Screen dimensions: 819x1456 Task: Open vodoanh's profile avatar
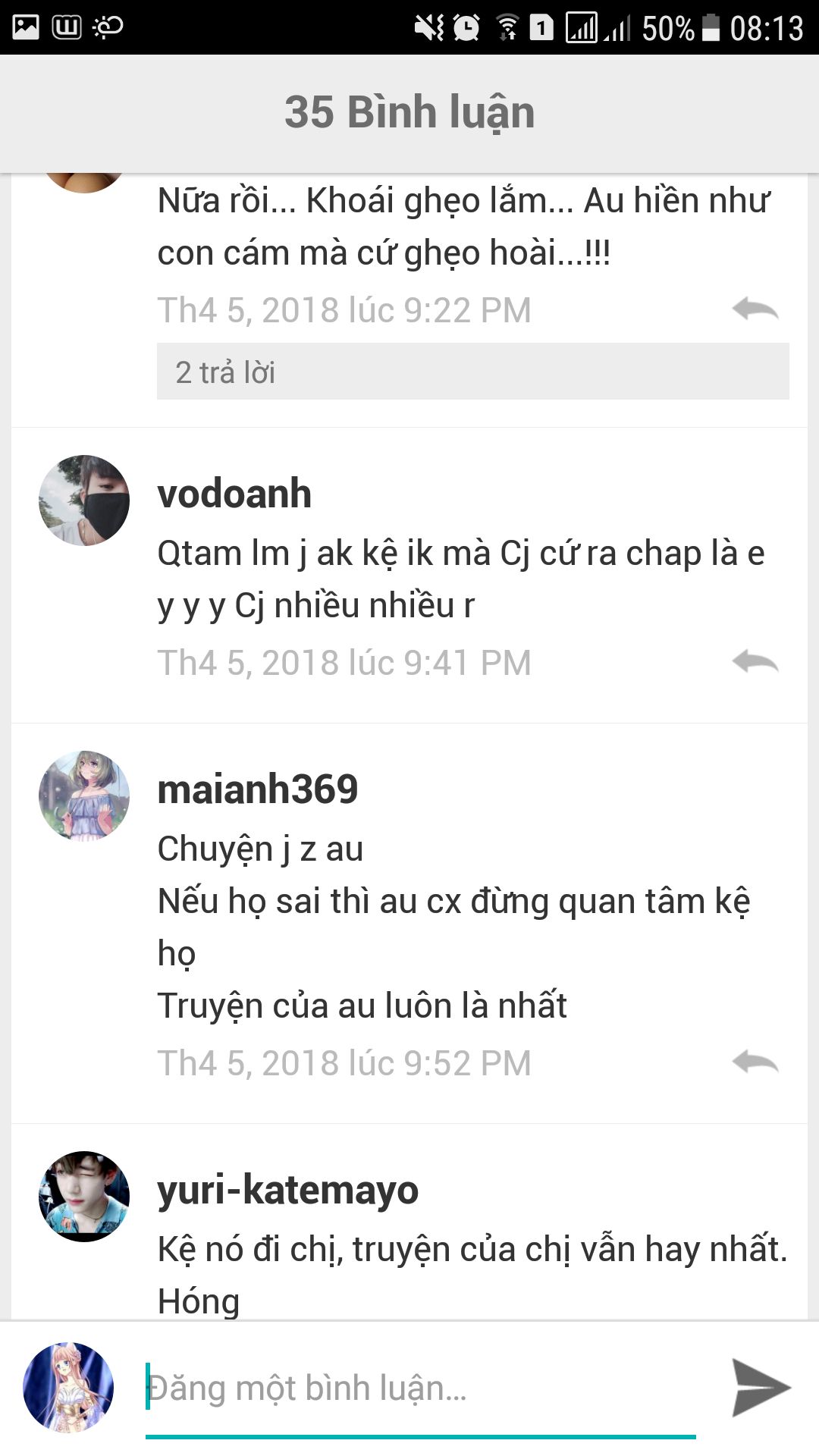(x=84, y=500)
